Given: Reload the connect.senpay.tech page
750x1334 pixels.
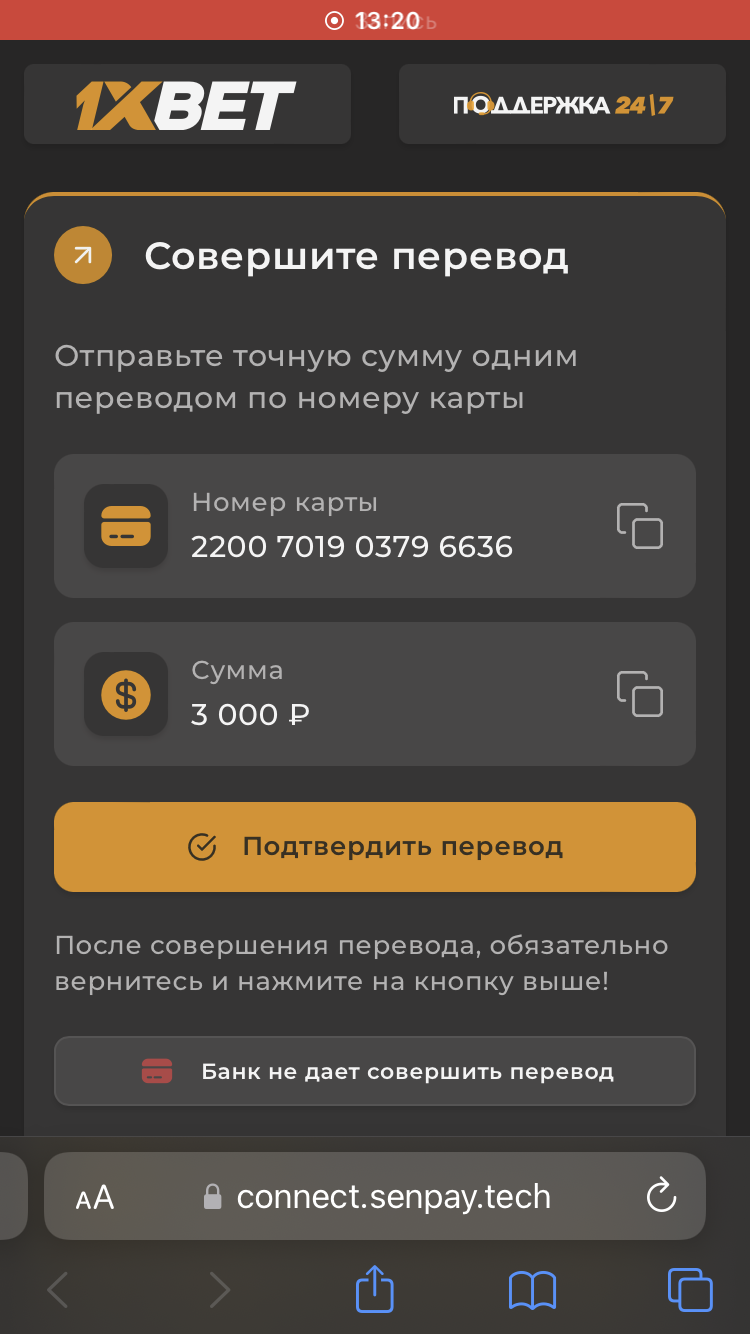Looking at the screenshot, I should [x=661, y=1196].
